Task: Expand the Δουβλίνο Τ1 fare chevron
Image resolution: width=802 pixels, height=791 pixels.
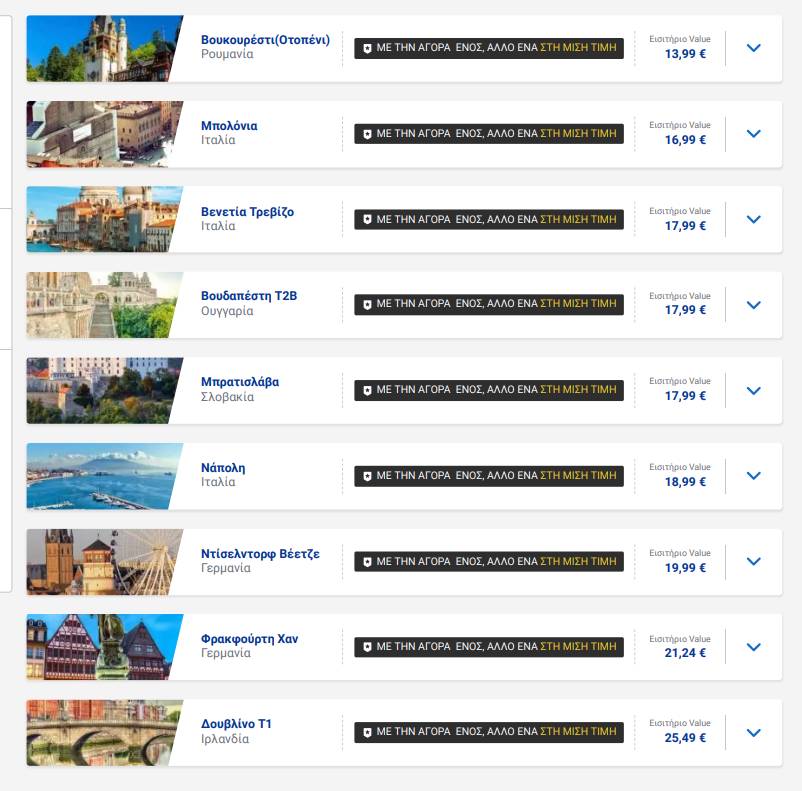Action: [x=754, y=732]
